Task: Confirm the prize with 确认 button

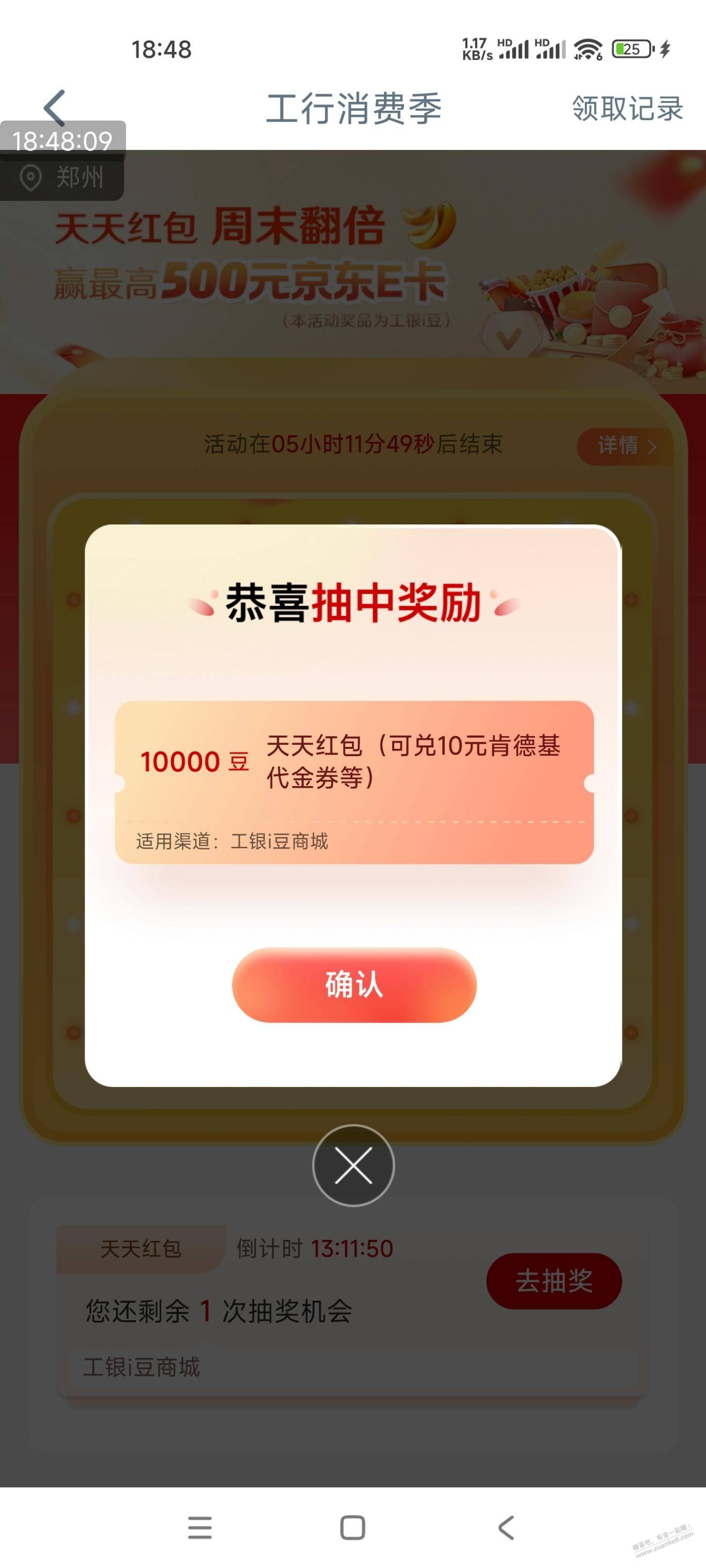Action: point(354,984)
